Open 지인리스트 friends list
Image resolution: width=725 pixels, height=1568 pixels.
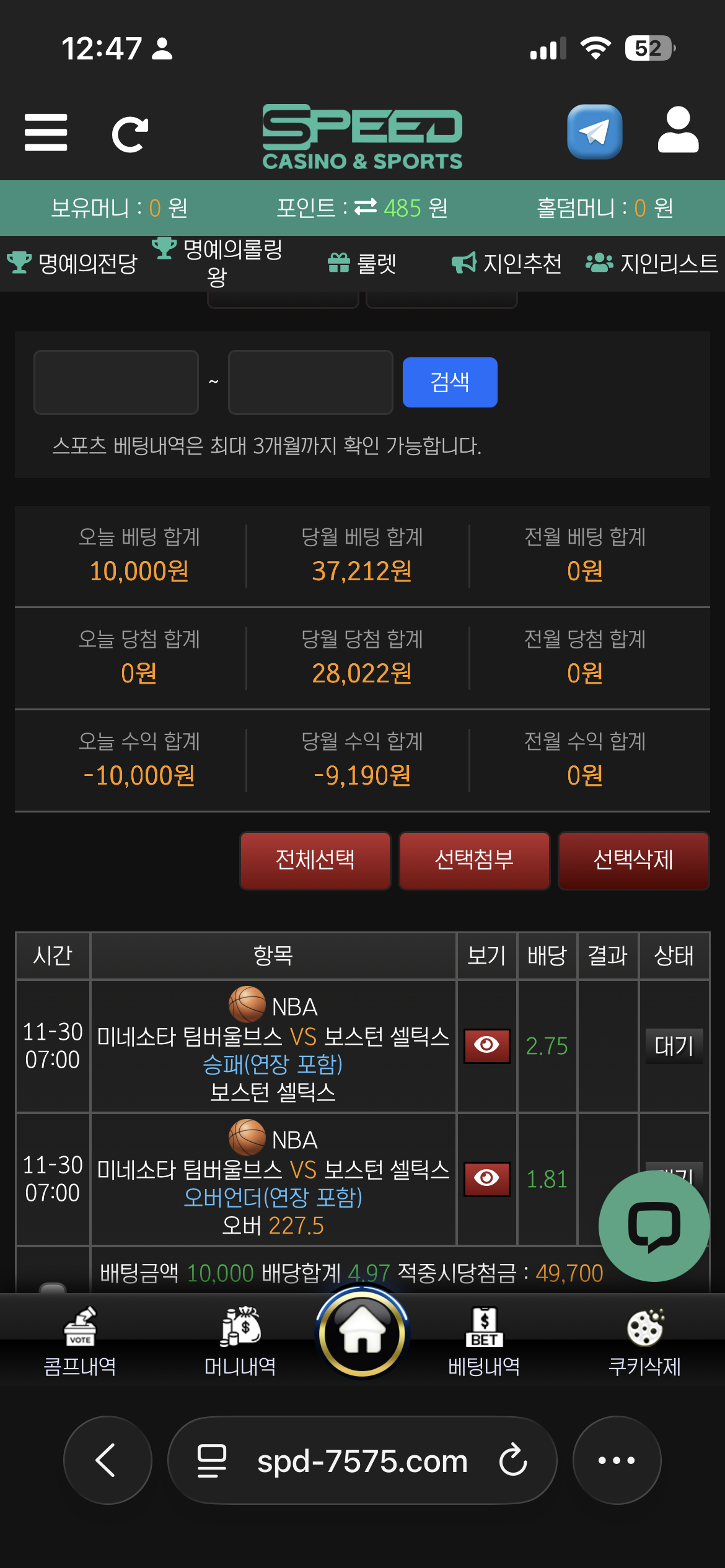pos(652,264)
